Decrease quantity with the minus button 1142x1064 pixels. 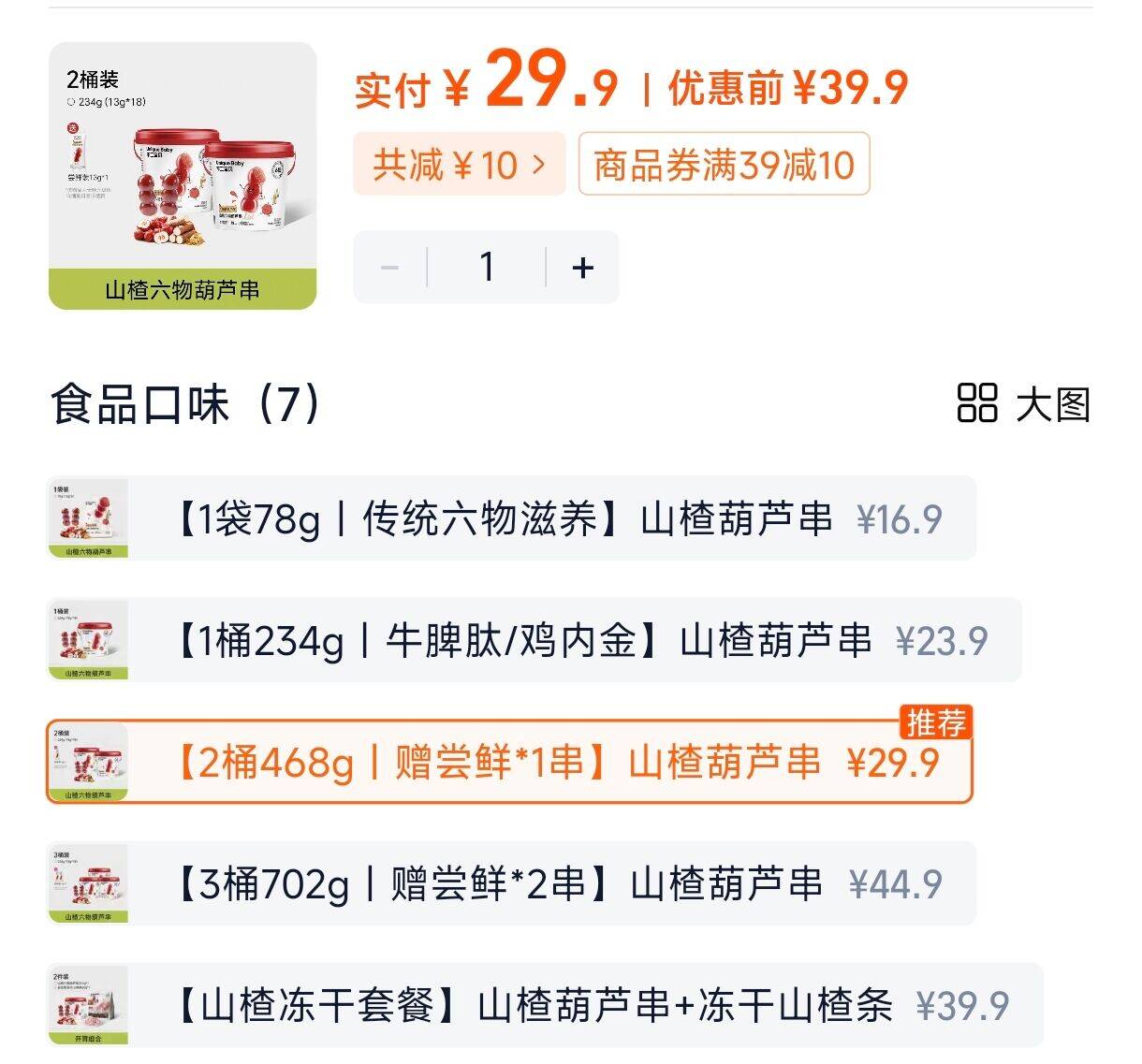(389, 268)
